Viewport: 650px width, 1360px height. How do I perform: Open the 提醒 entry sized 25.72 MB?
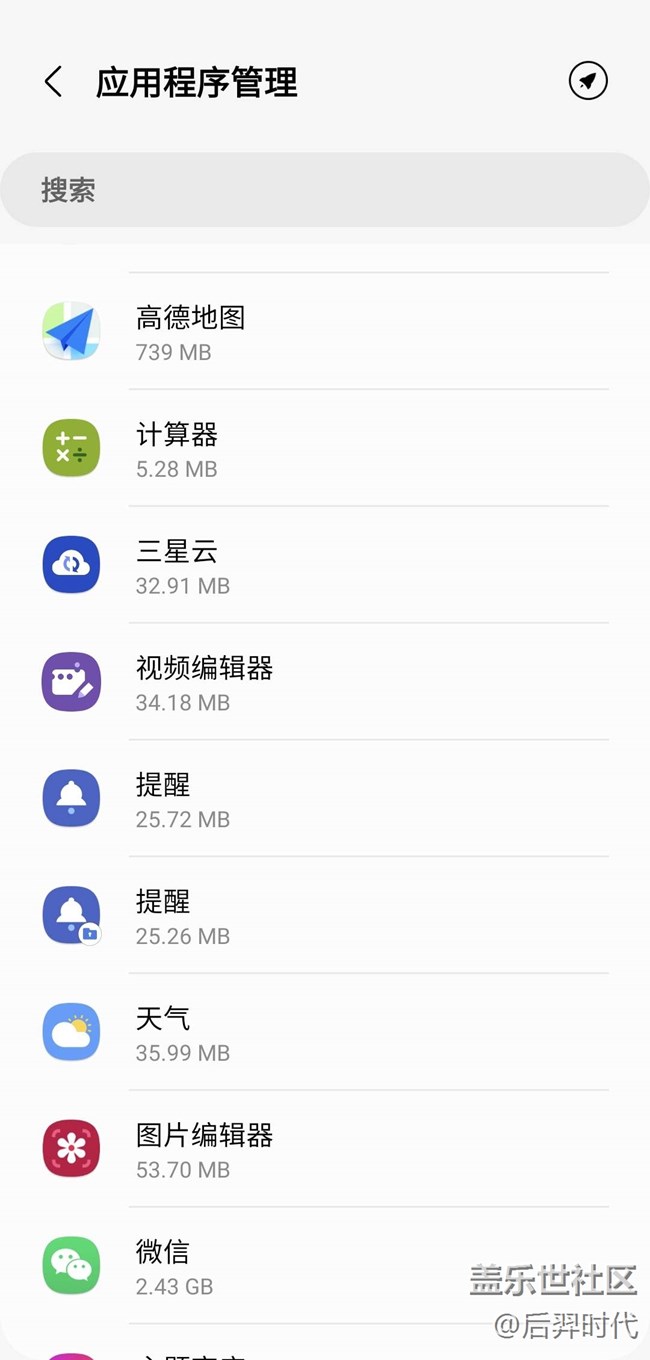pos(325,800)
